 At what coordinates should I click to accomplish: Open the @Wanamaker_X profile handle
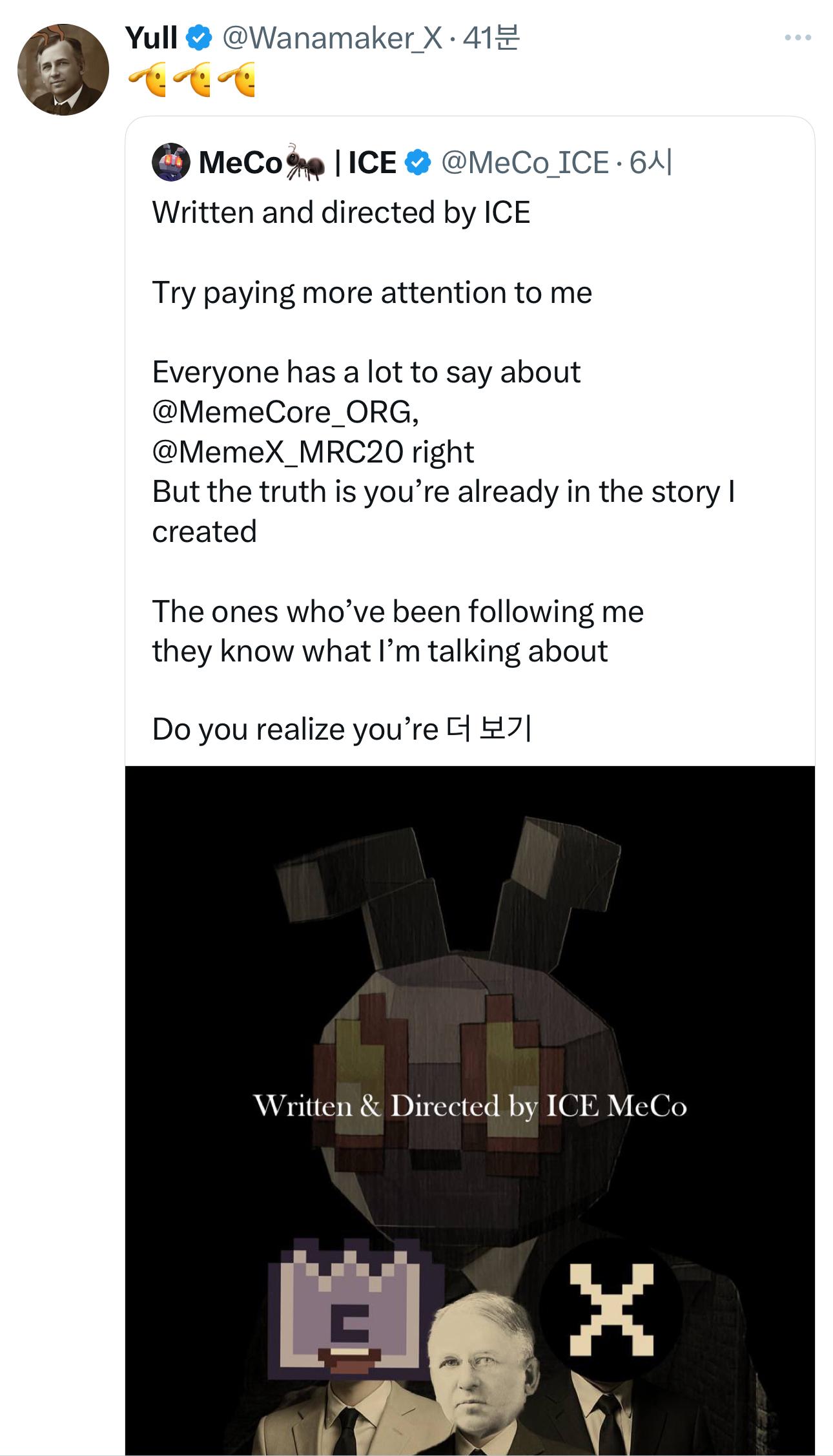coord(332,38)
